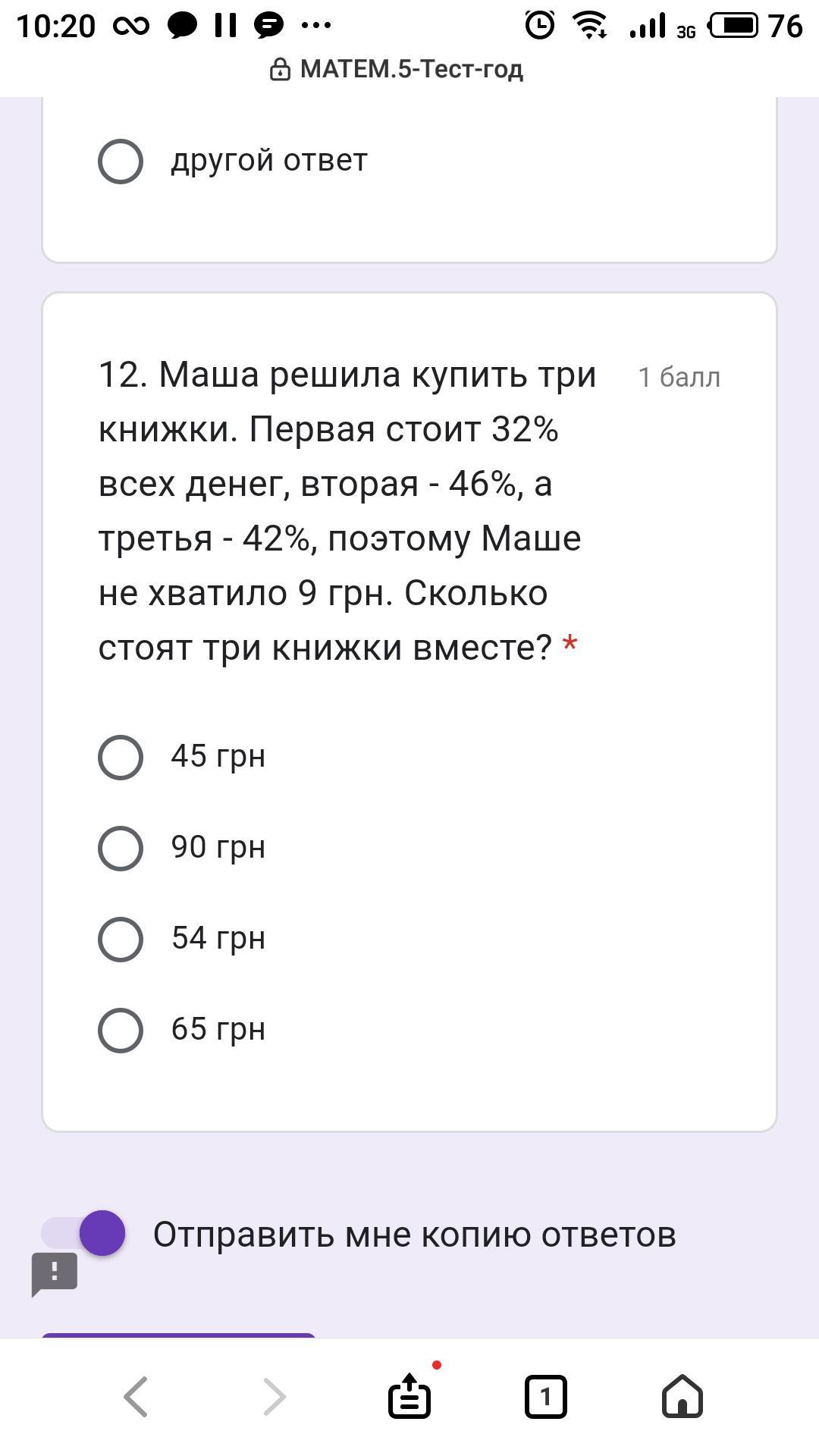819x1456 pixels.
Task: Open the browser tabs switcher
Action: (545, 1396)
